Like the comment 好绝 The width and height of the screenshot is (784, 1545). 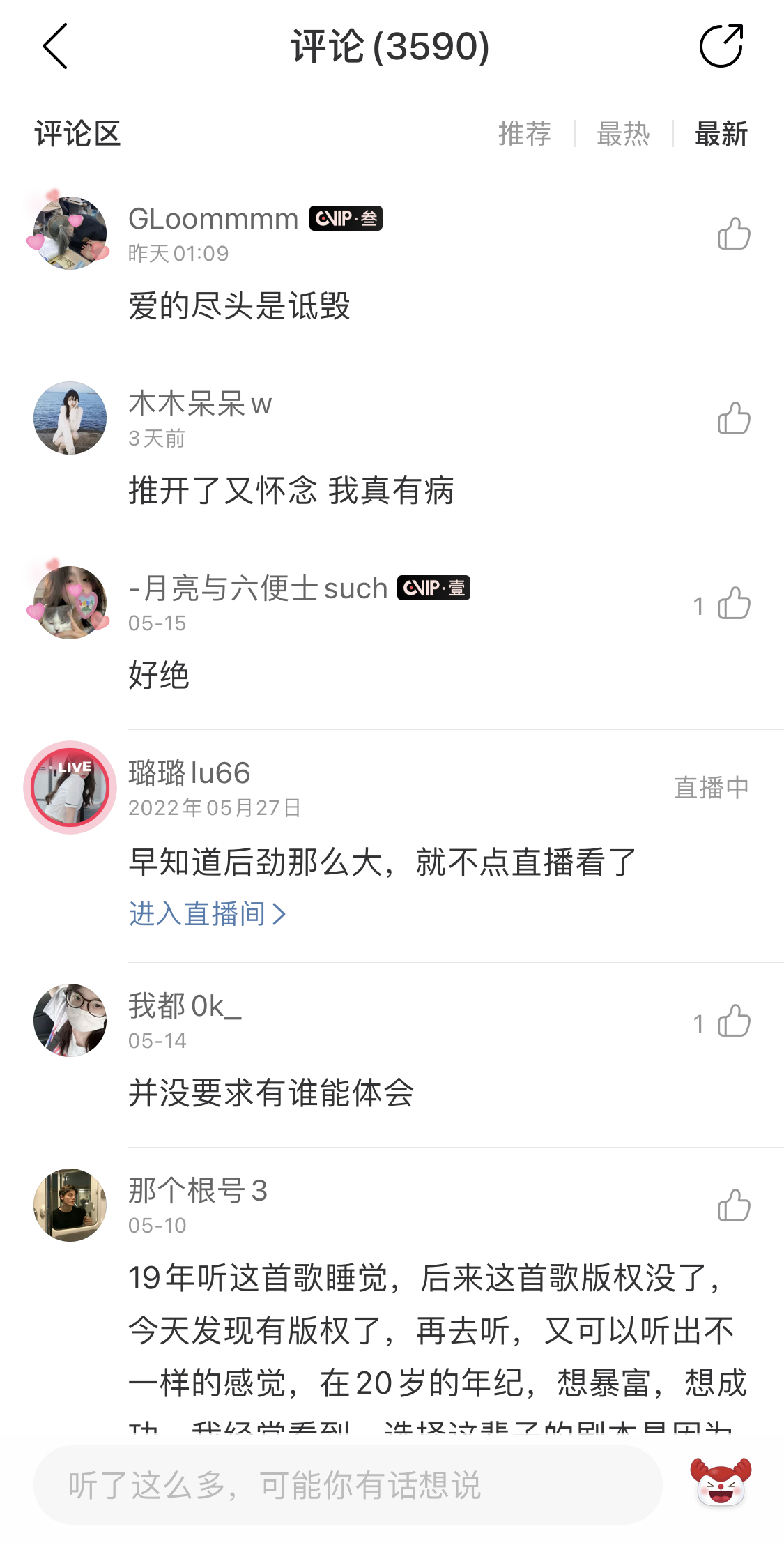[x=733, y=604]
